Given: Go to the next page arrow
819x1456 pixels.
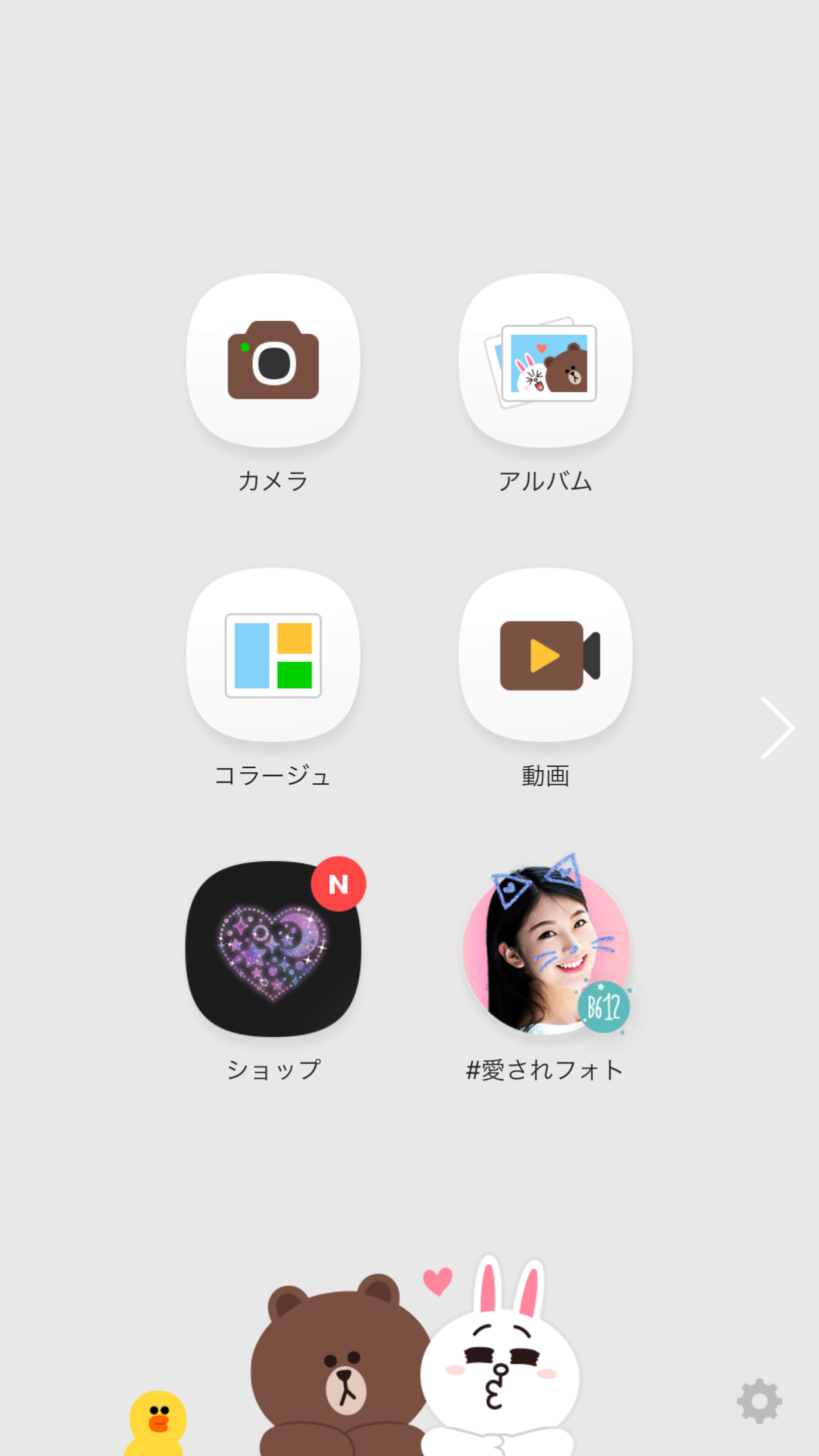Looking at the screenshot, I should tap(777, 728).
